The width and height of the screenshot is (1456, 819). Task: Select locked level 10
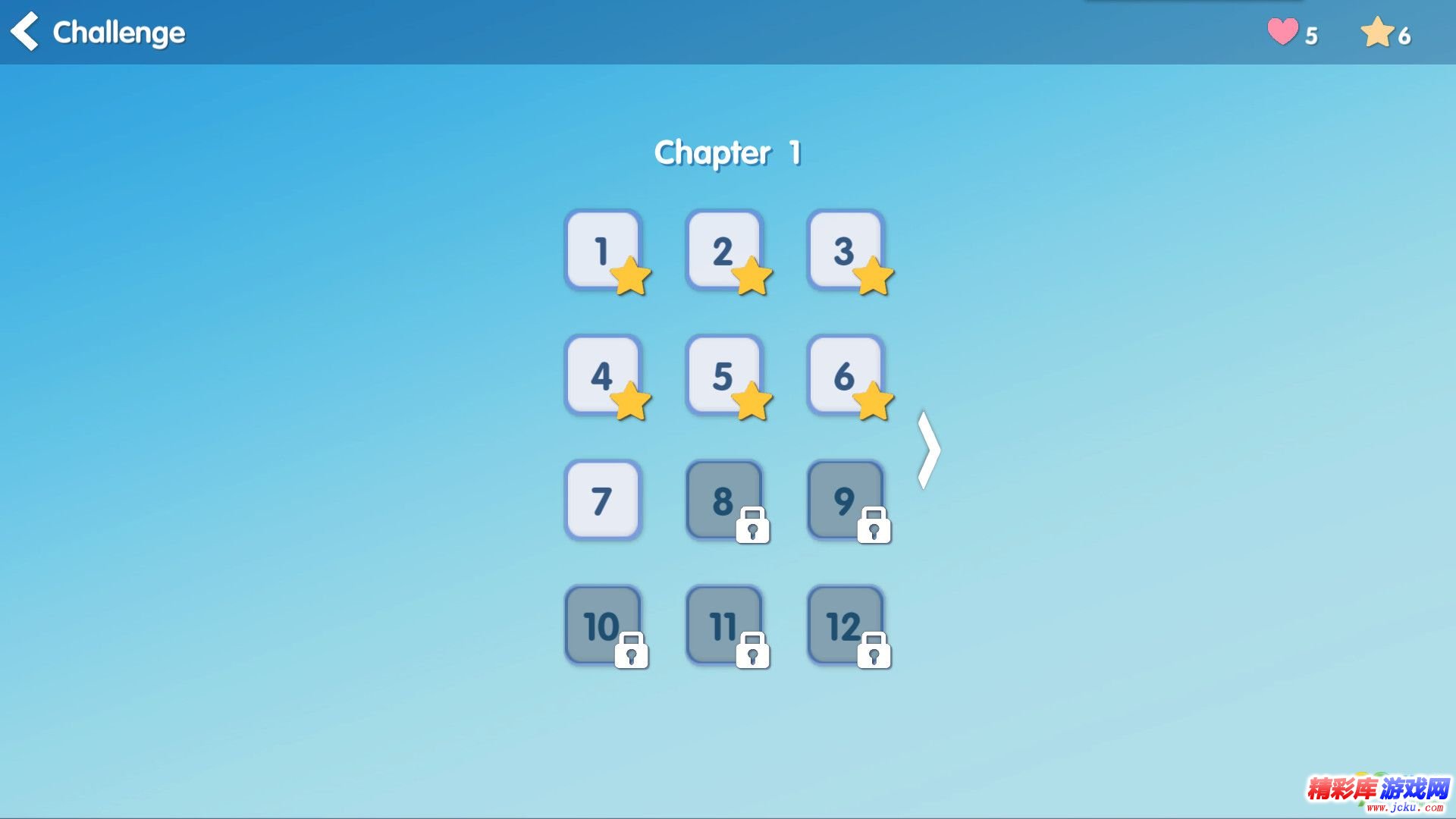pos(603,626)
